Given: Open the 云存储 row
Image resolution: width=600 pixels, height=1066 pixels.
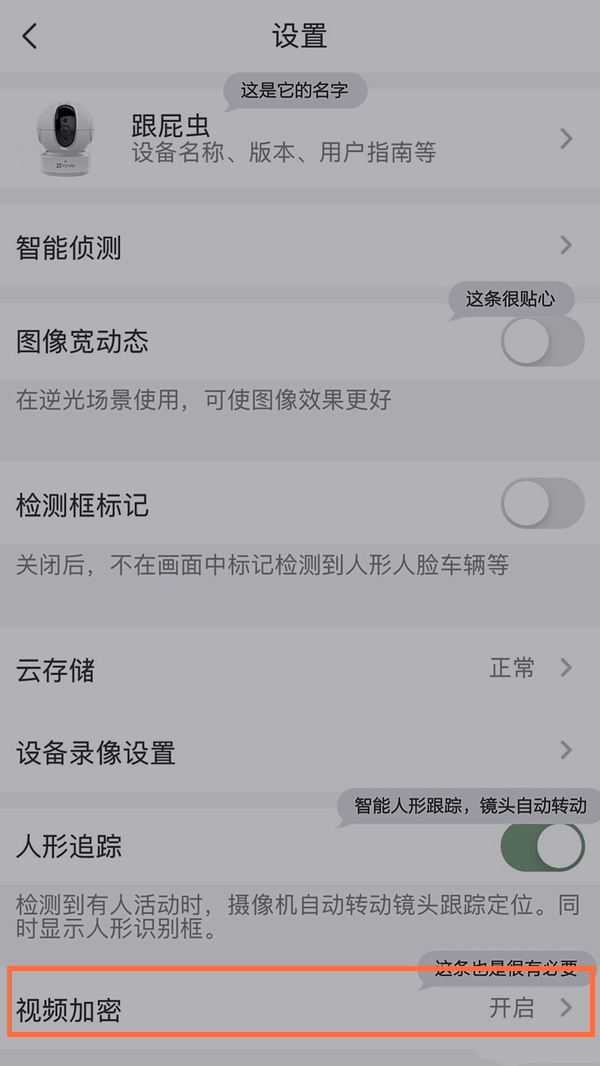Looking at the screenshot, I should click(300, 669).
